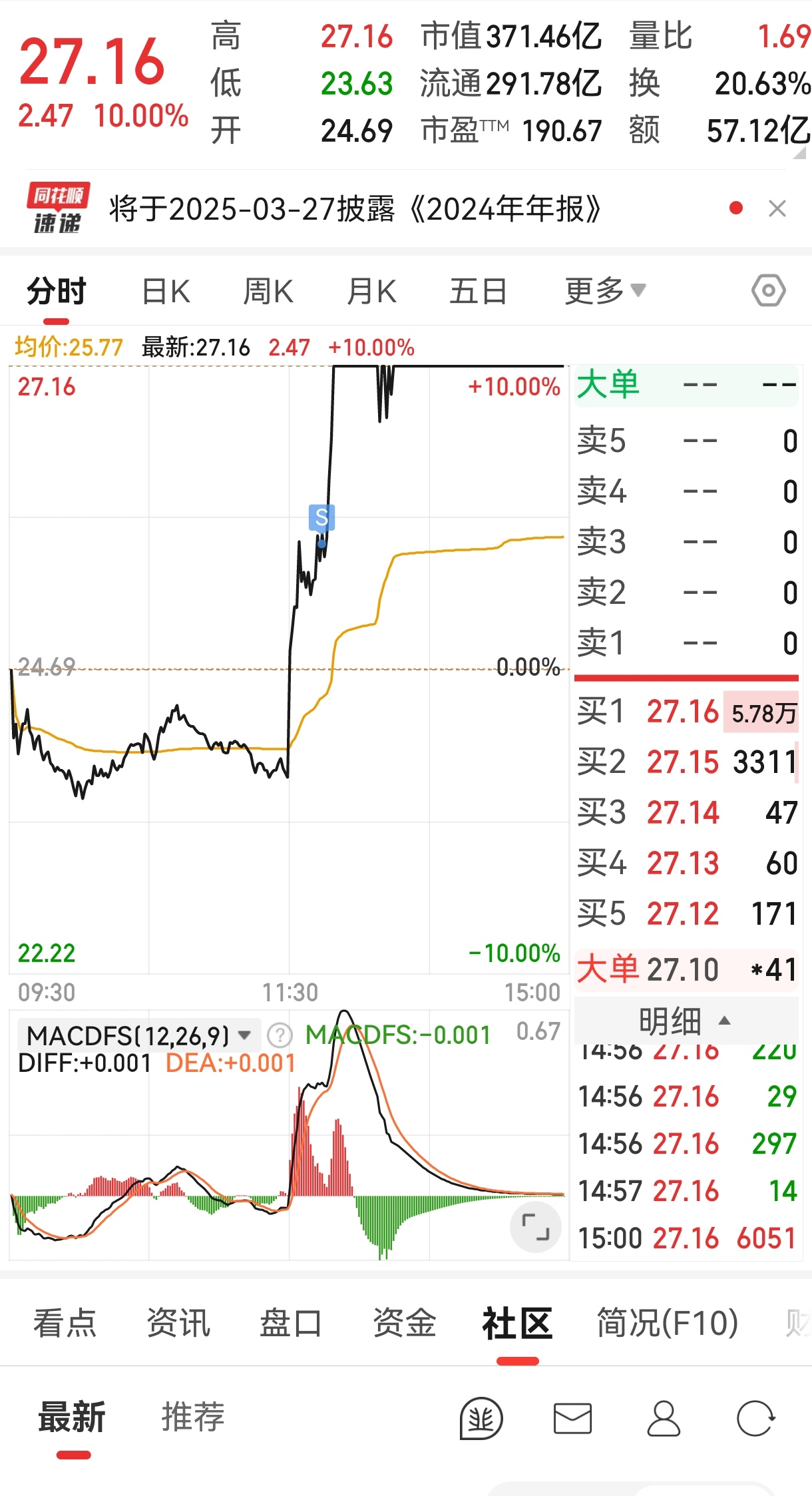The height and width of the screenshot is (1496, 812).
Task: Collapse the 明细 trade details list
Action: coord(686,1021)
